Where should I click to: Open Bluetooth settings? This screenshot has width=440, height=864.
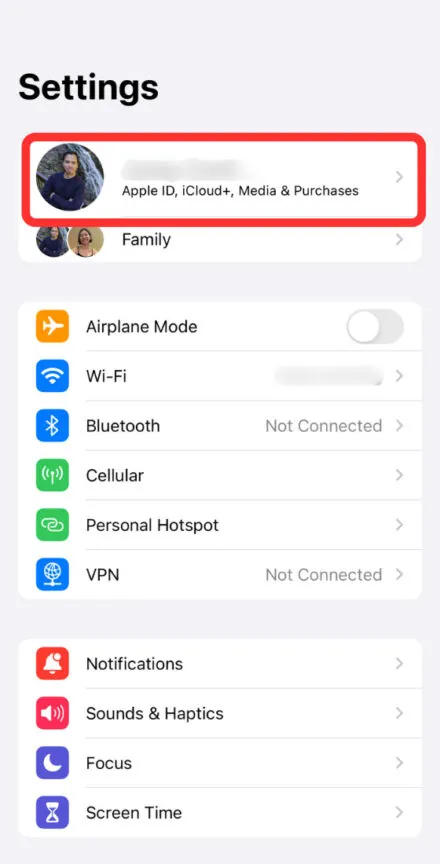220,426
